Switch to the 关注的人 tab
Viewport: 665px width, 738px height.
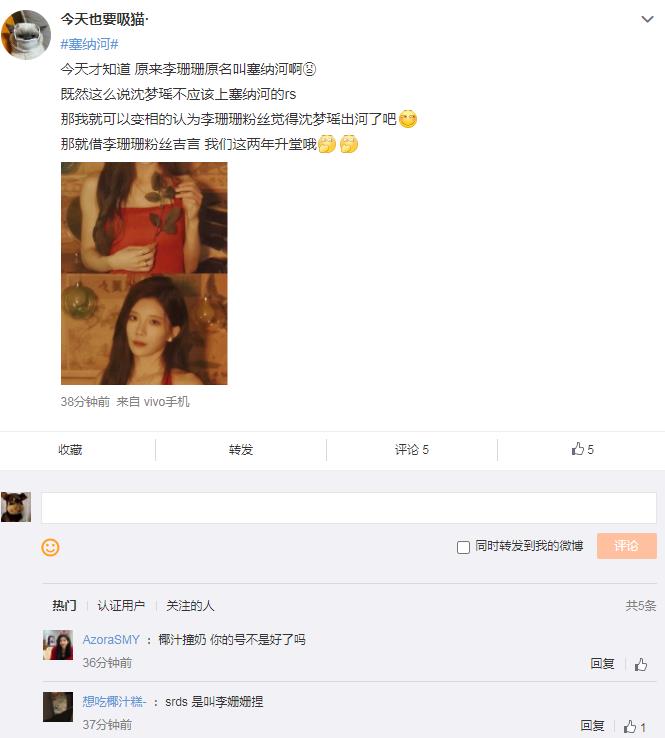click(x=190, y=605)
